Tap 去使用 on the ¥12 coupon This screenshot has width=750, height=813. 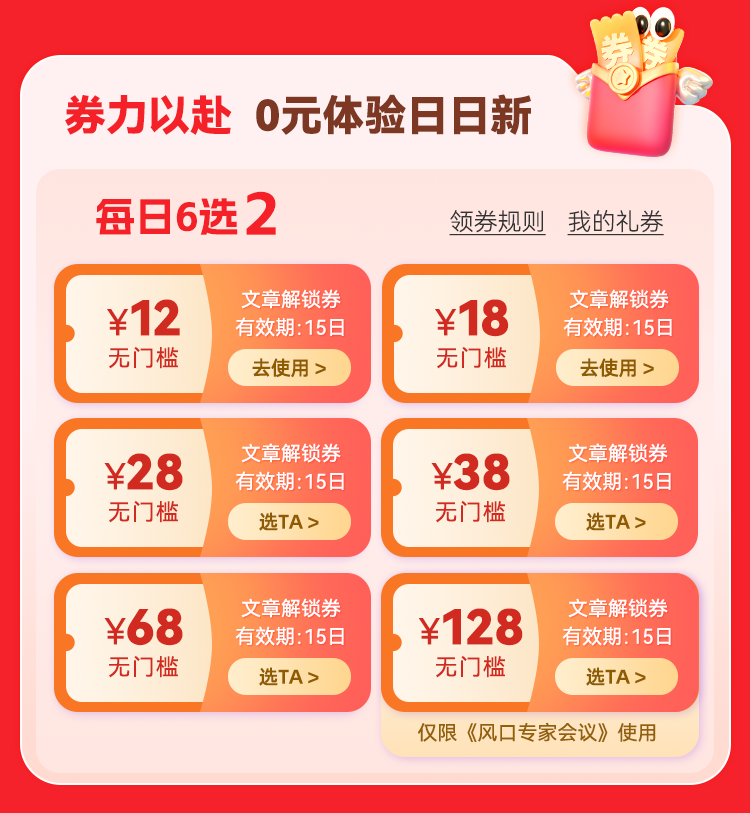pyautogui.click(x=289, y=368)
